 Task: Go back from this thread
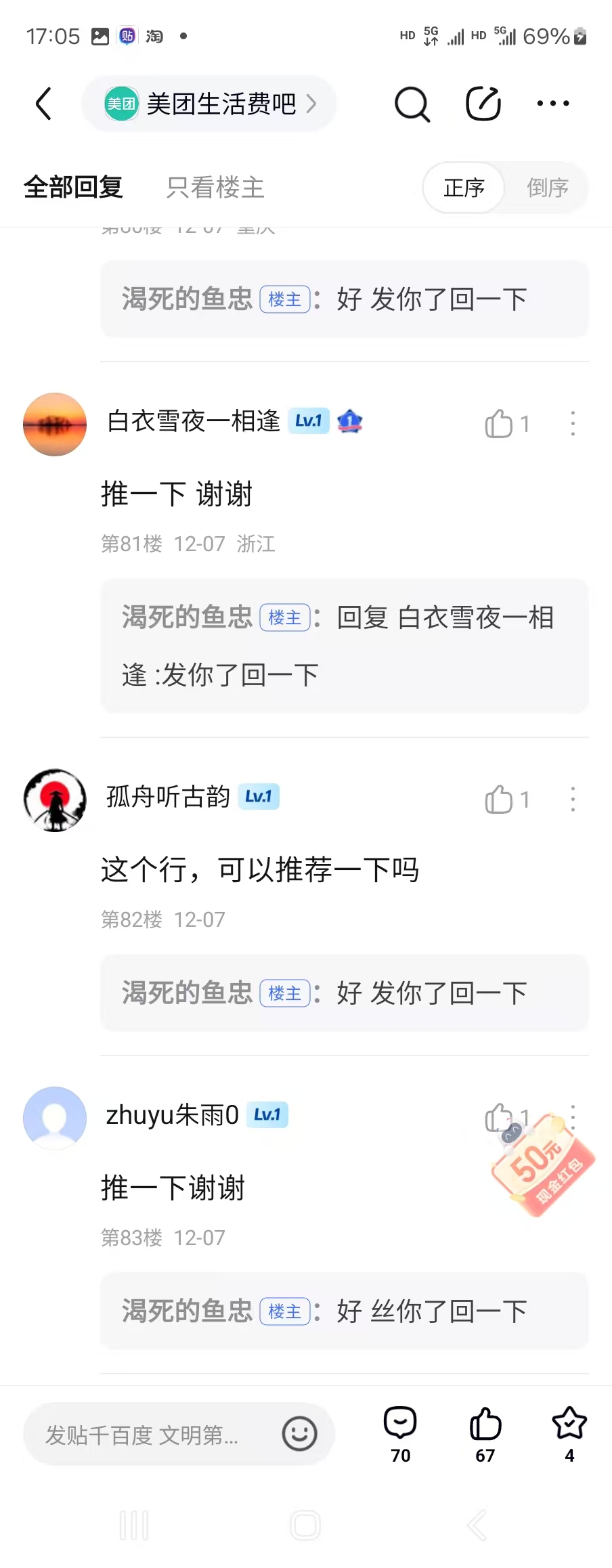click(44, 104)
